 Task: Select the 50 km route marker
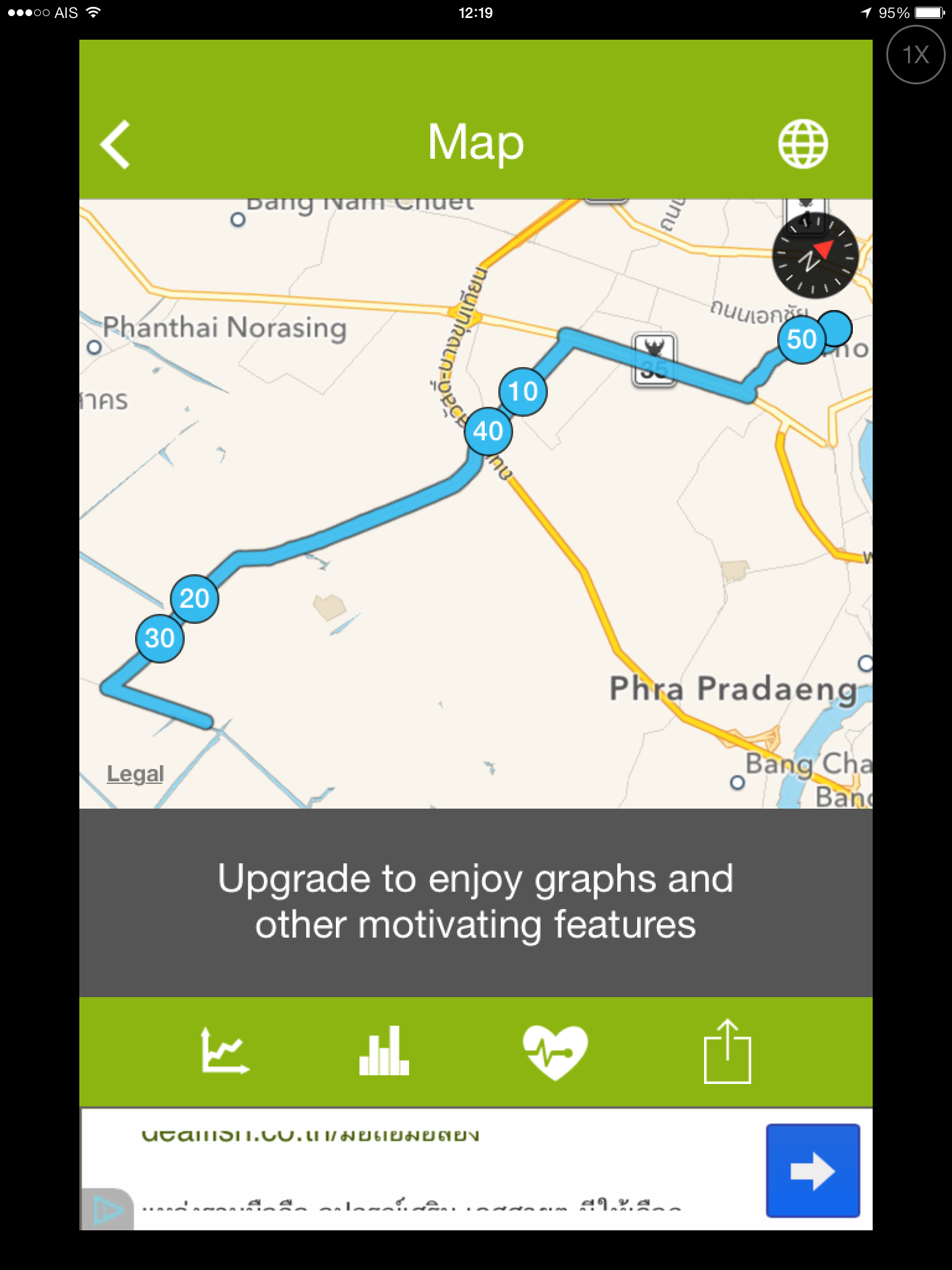pyautogui.click(x=801, y=339)
